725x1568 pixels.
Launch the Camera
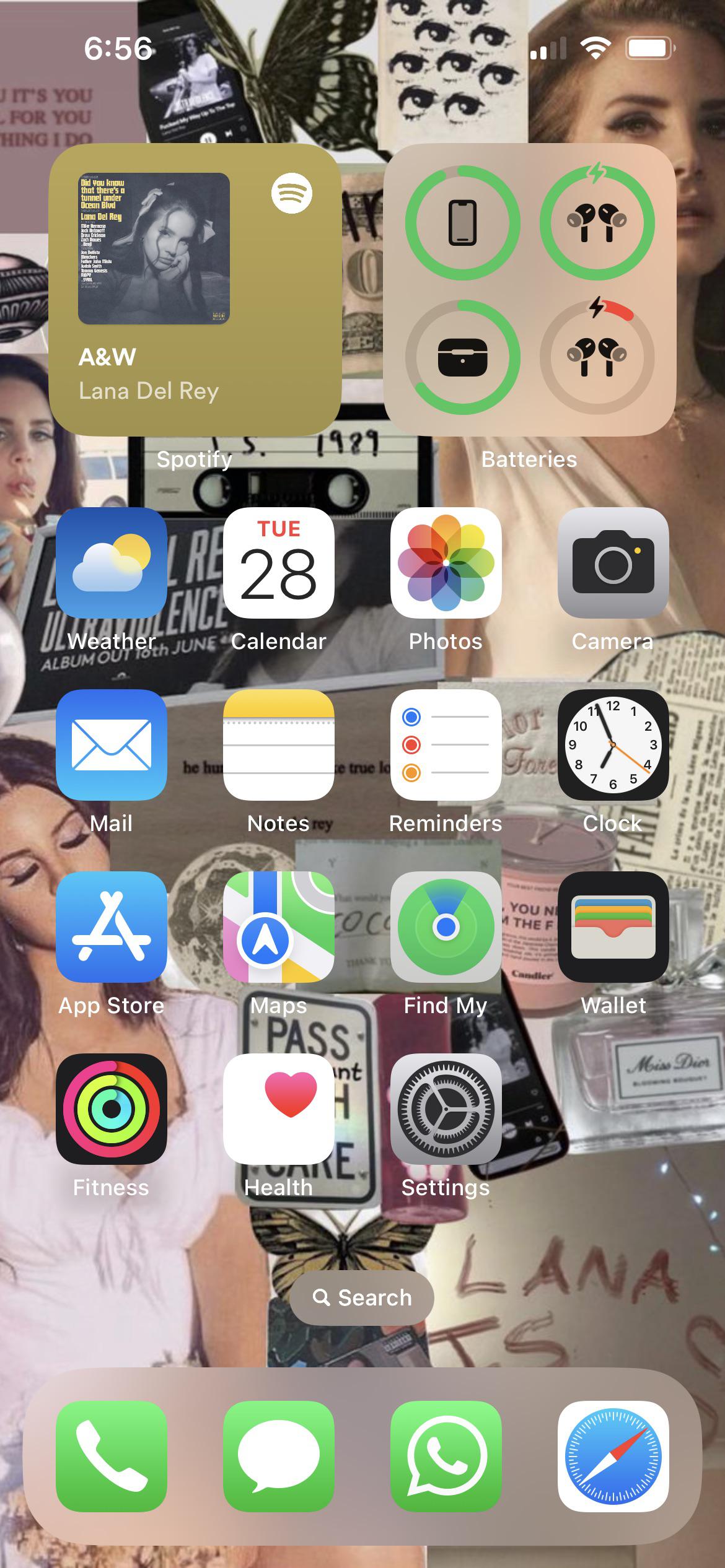[613, 562]
